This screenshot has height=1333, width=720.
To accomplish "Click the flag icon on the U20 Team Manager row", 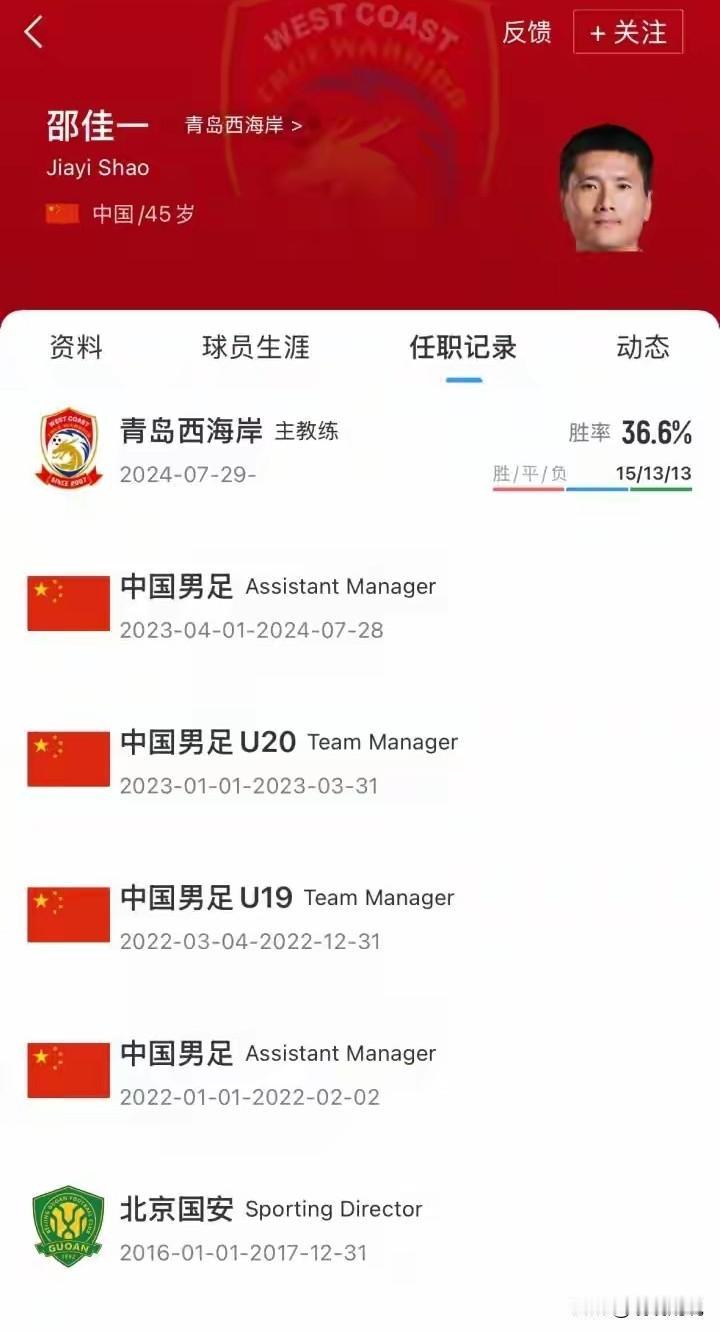I will tap(67, 759).
